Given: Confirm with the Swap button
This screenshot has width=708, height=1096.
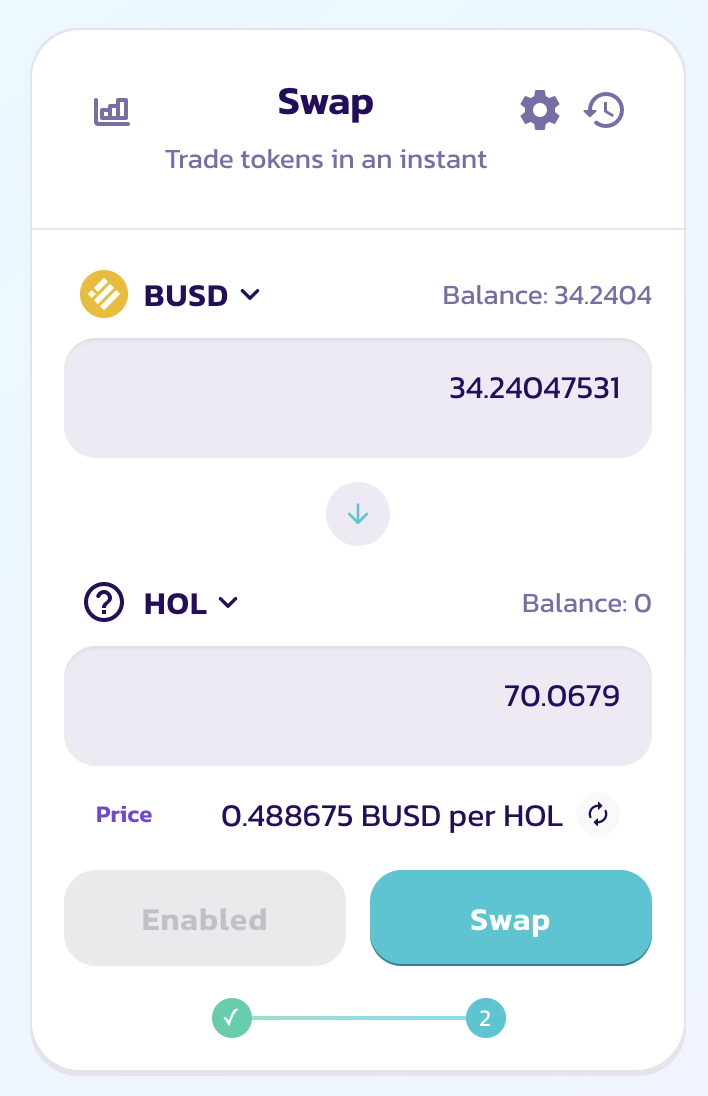Looking at the screenshot, I should 511,918.
